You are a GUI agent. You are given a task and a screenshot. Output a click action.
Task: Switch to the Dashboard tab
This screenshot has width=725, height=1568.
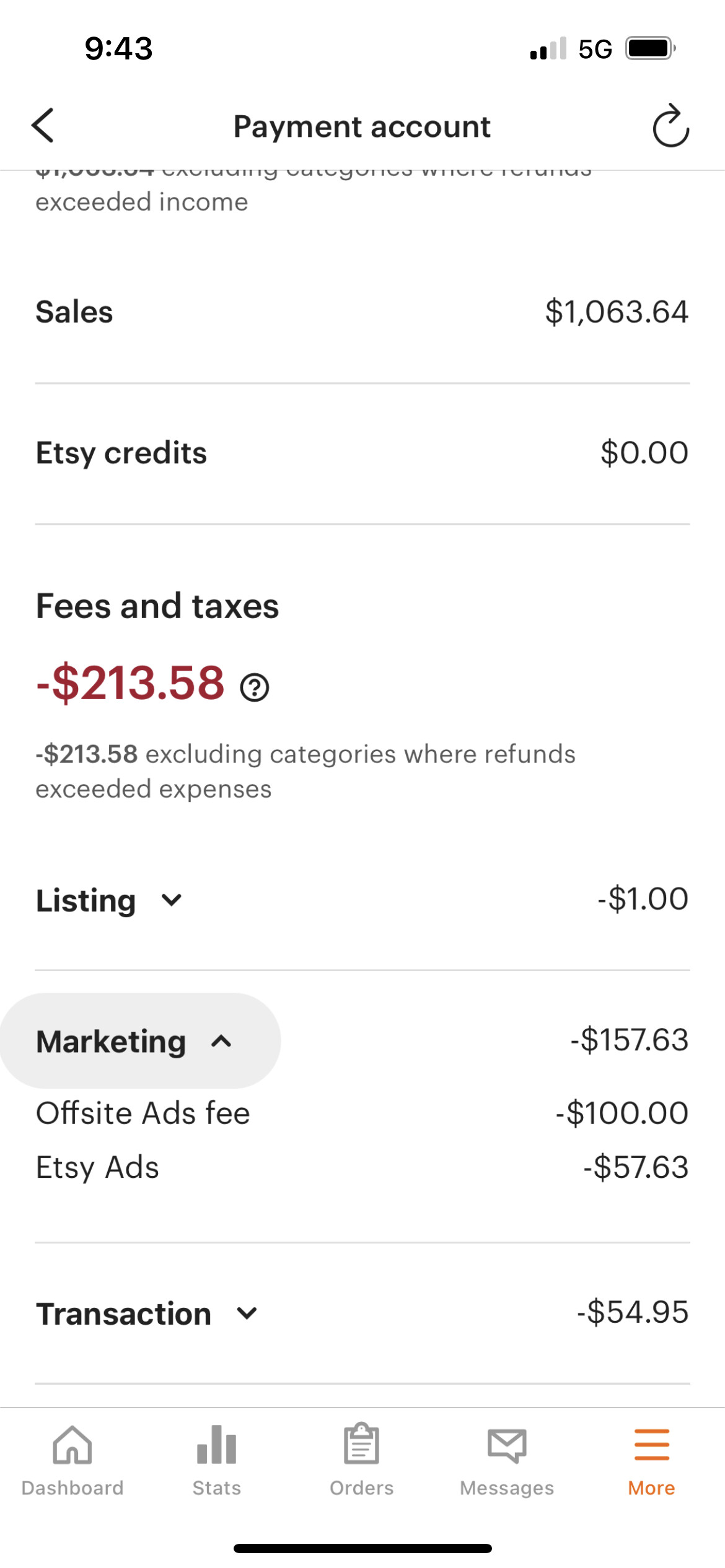click(x=72, y=1460)
